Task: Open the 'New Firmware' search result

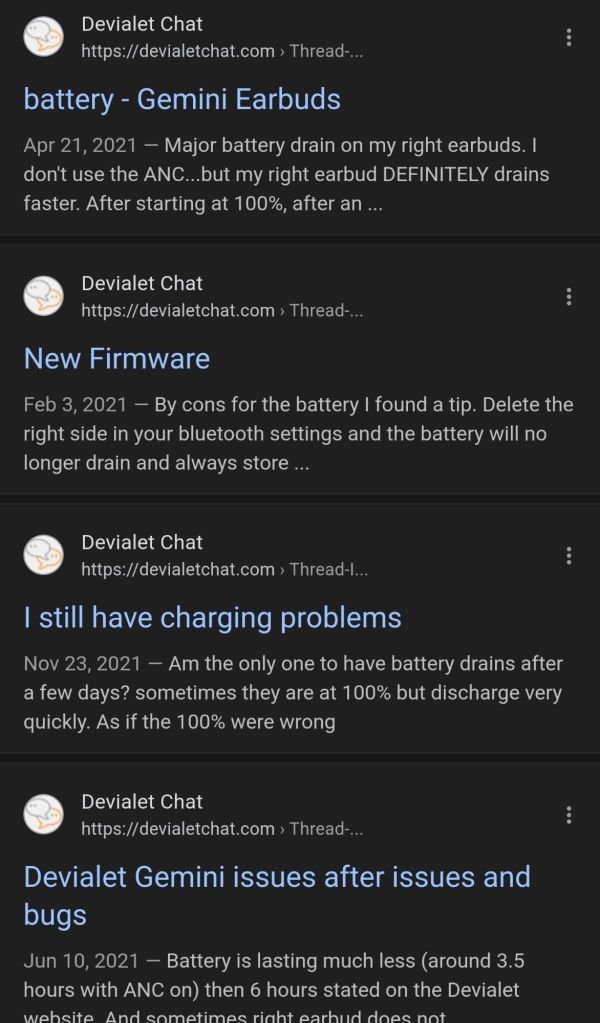Action: (117, 358)
